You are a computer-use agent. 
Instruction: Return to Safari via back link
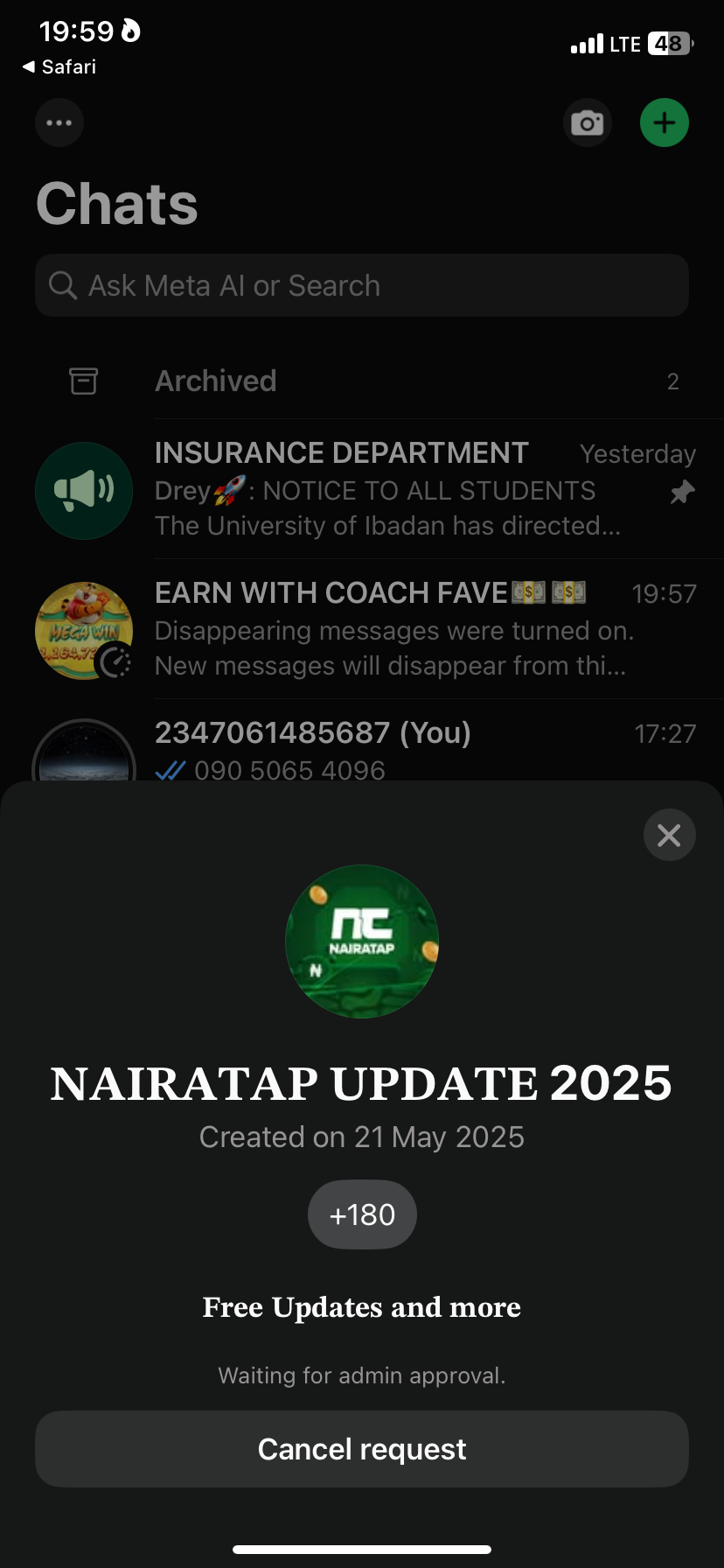[x=59, y=66]
